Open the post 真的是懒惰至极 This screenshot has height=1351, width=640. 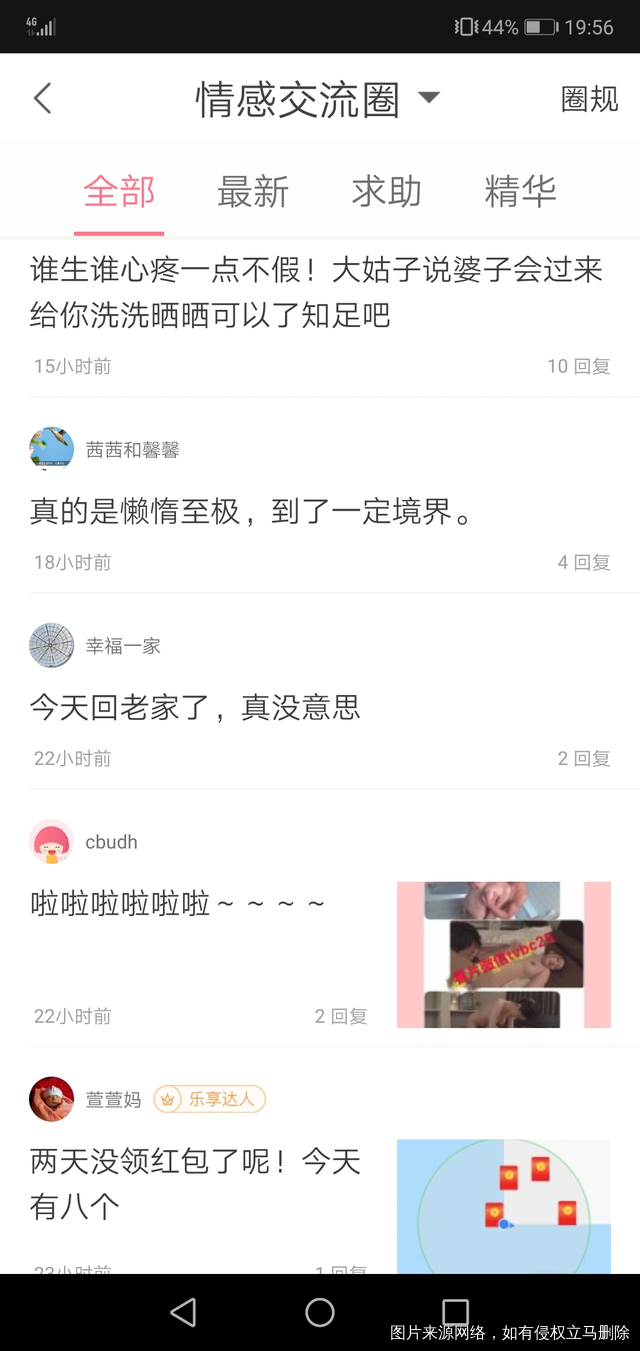click(252, 513)
